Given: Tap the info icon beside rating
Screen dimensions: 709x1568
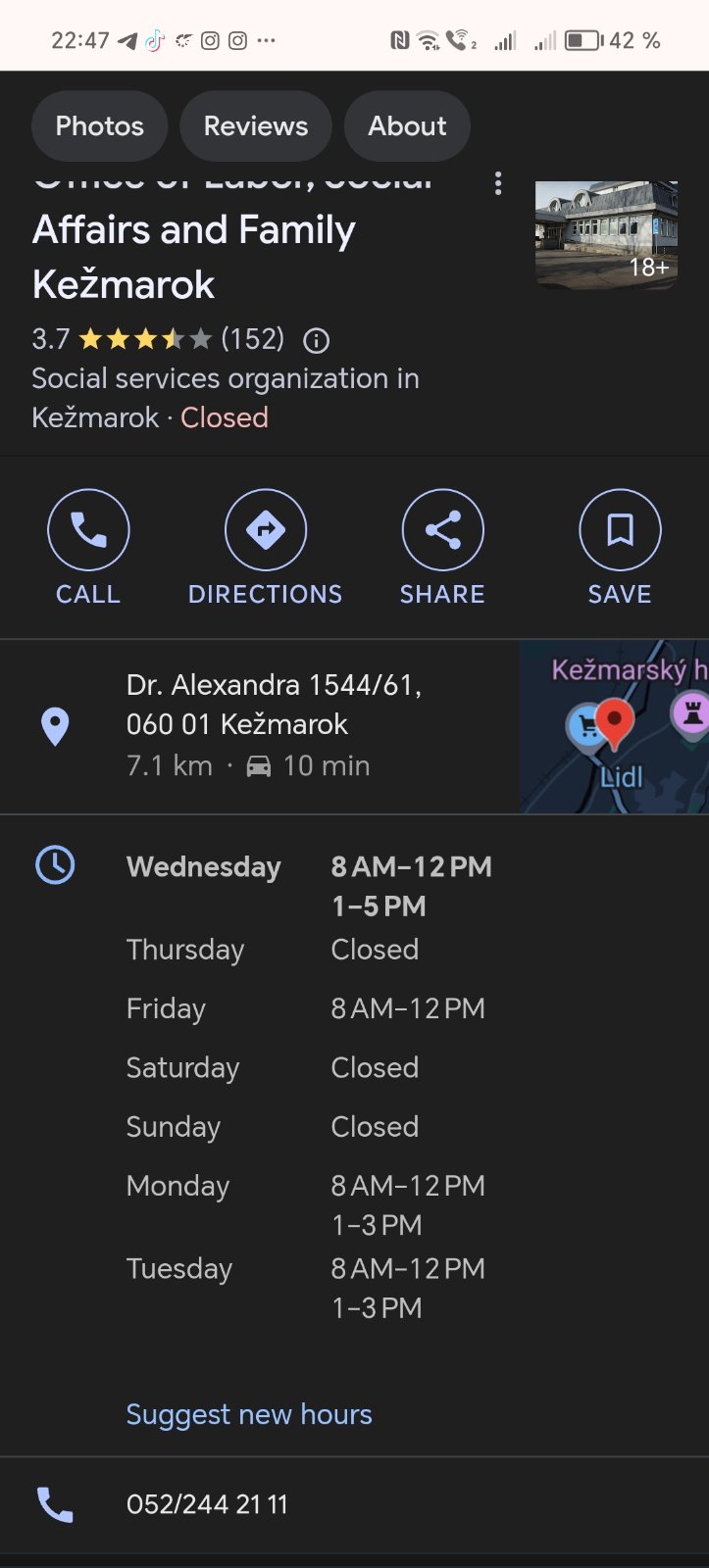Looking at the screenshot, I should click(316, 340).
